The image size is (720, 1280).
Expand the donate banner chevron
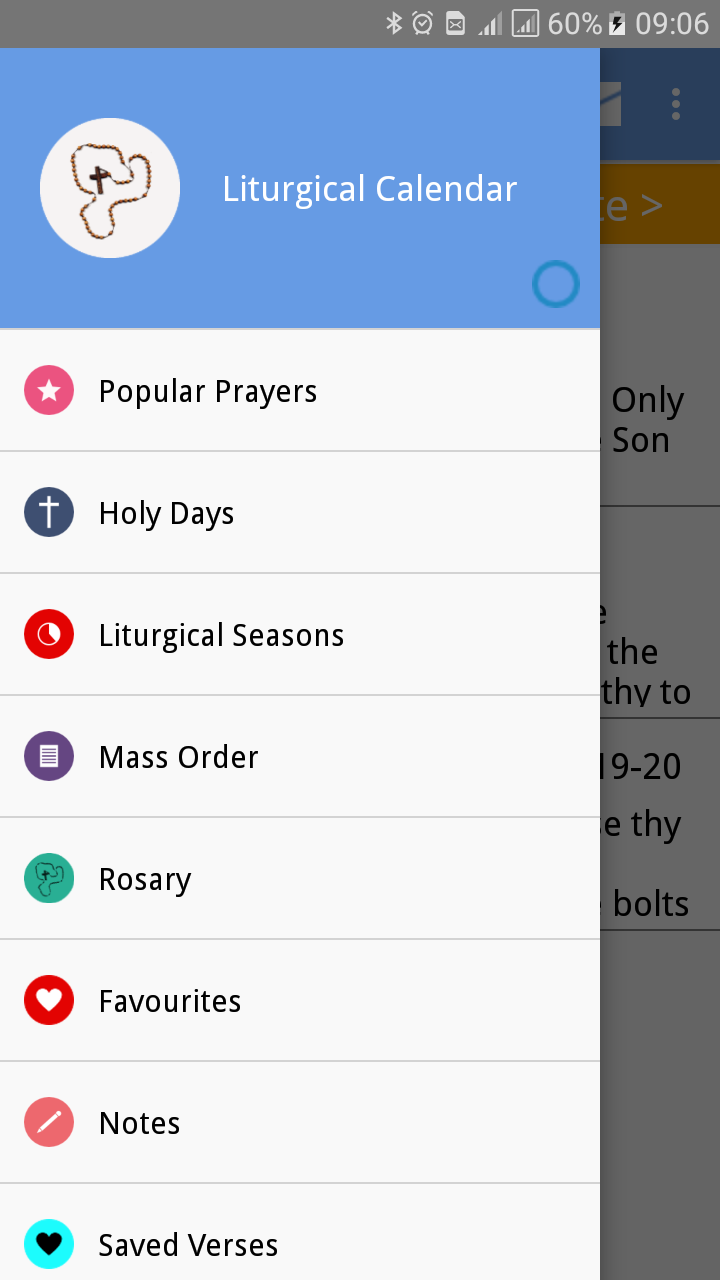(x=655, y=204)
